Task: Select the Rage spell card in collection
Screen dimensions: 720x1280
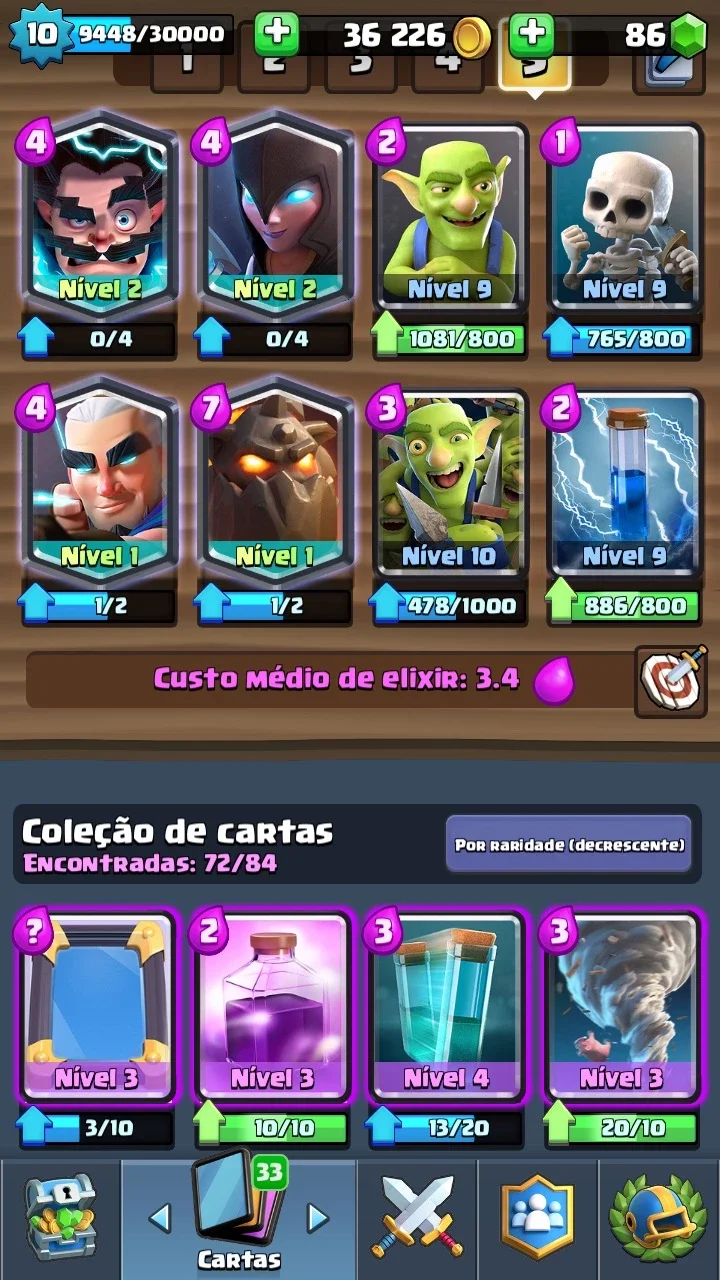Action: click(x=274, y=1006)
